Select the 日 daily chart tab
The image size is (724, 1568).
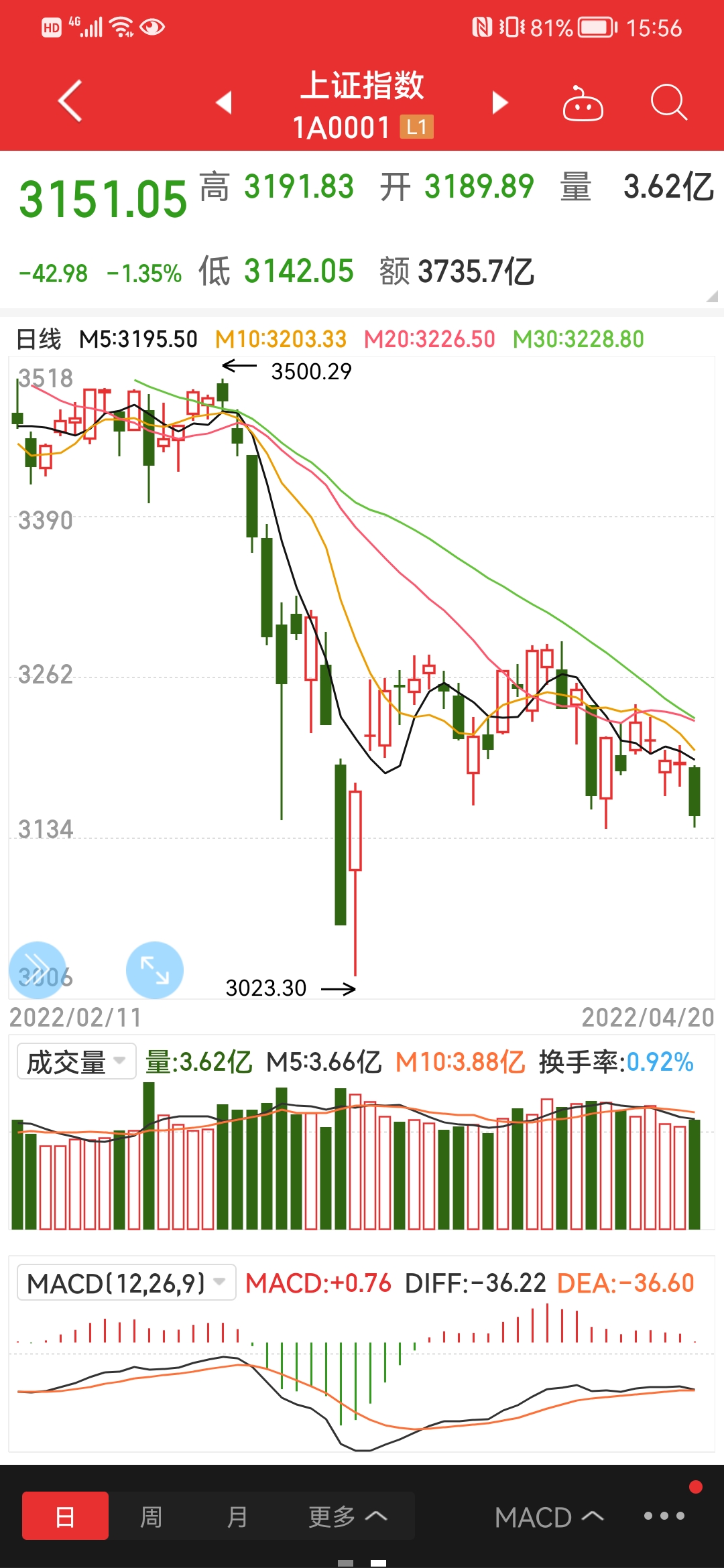tap(65, 1516)
